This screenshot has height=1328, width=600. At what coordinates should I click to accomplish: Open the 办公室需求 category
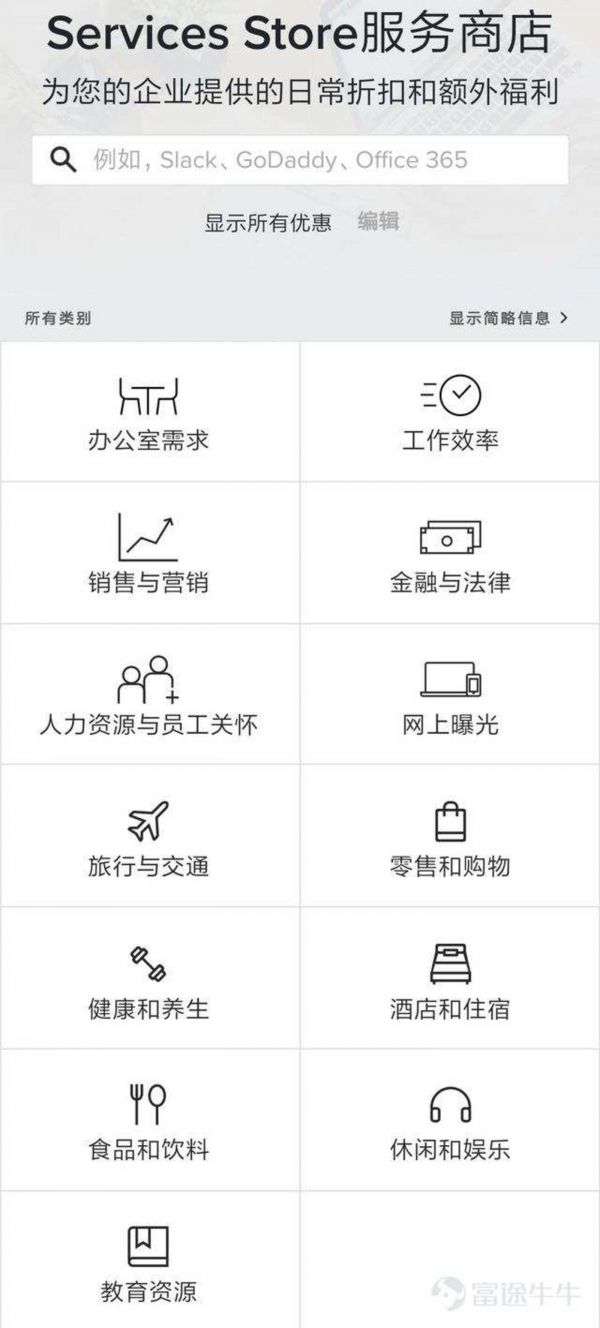(149, 412)
